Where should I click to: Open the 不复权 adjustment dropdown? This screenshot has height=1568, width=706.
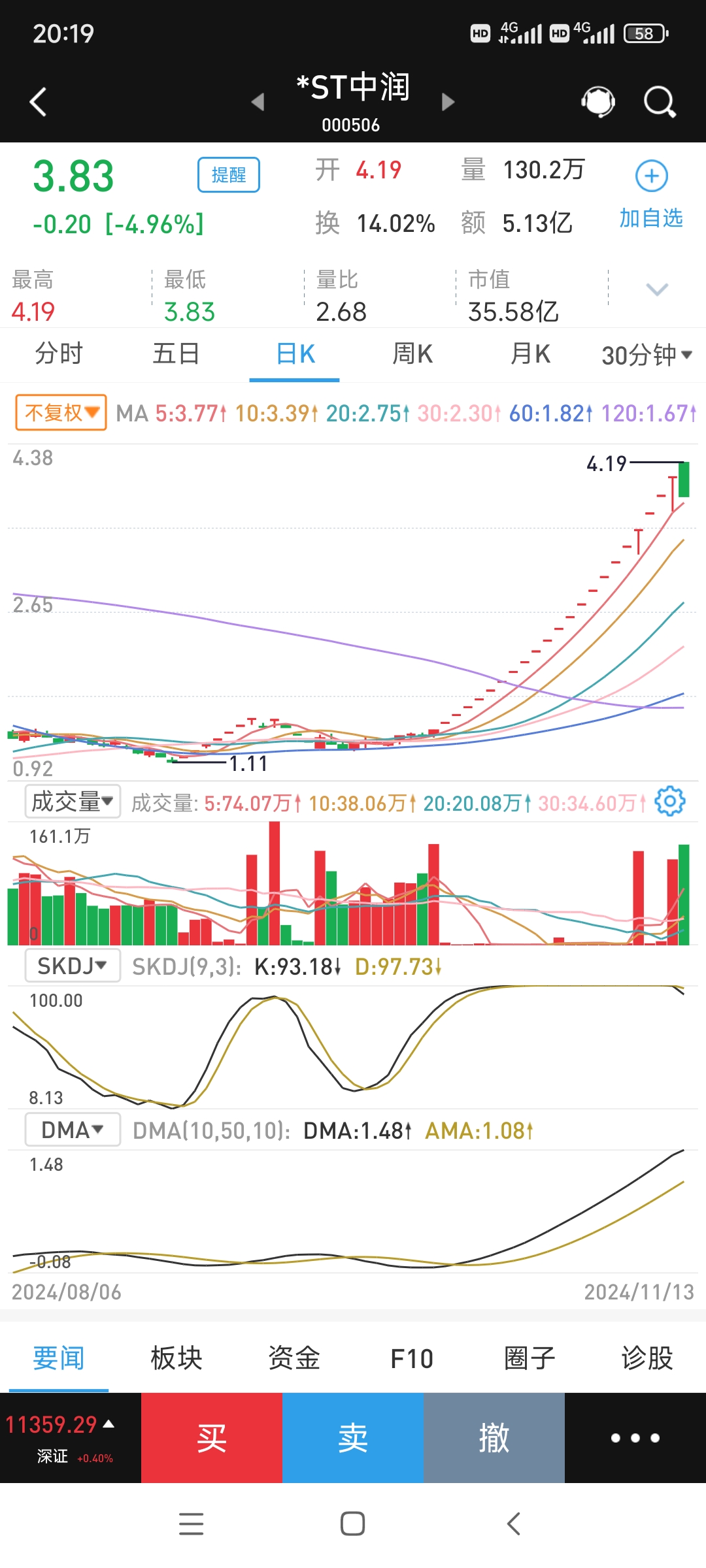coord(59,412)
